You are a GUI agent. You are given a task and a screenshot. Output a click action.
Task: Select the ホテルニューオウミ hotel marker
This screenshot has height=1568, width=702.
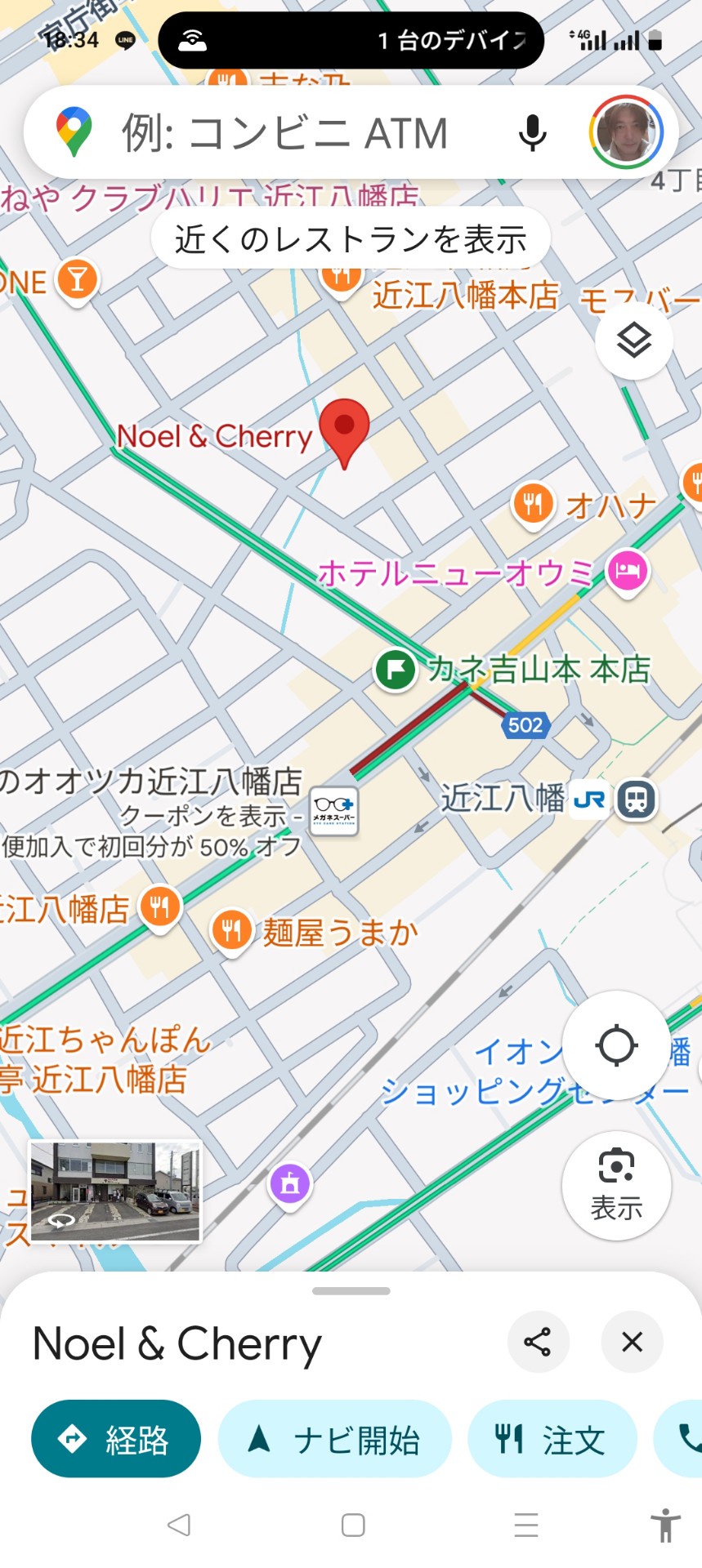coord(627,570)
